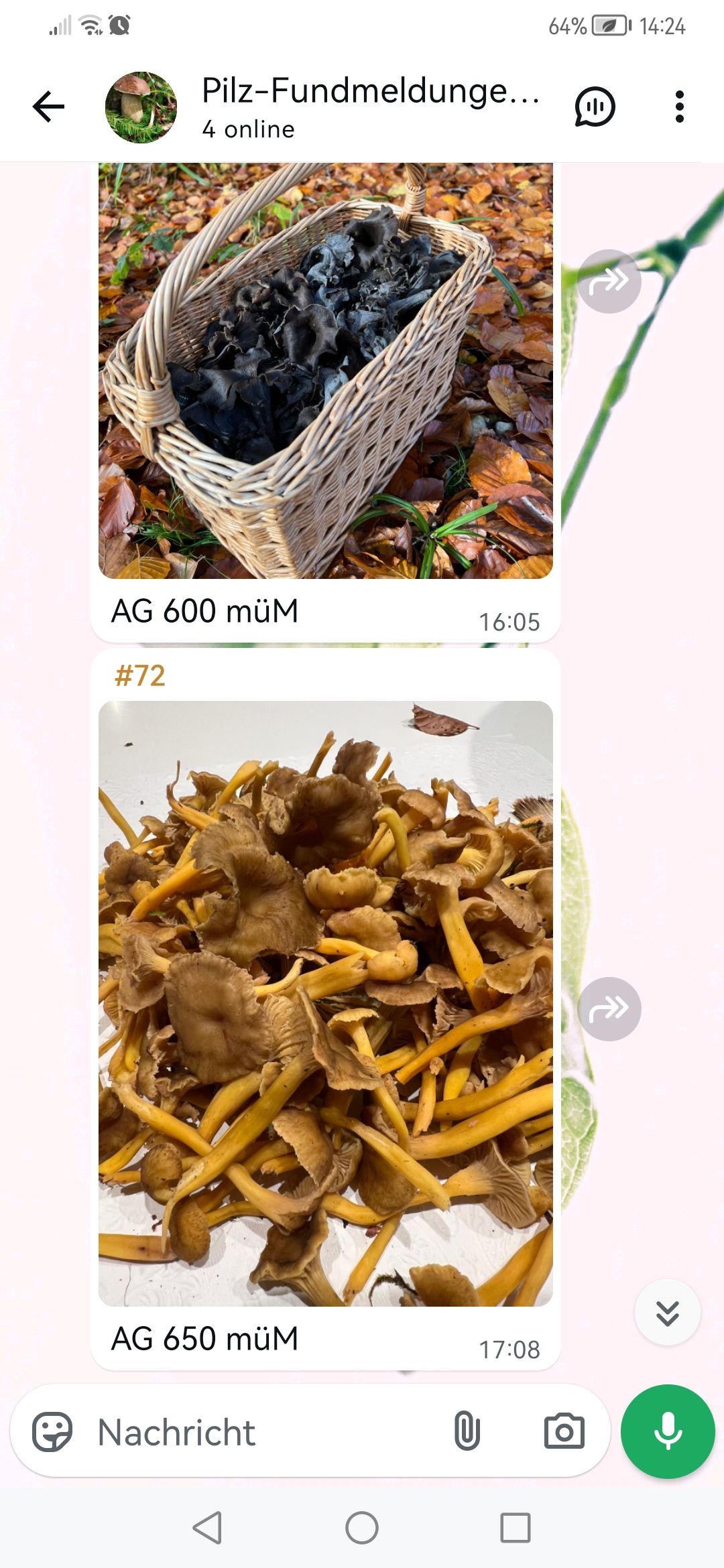Focus the Nachricht message field
Viewport: 724px width, 1568px height.
tap(268, 1432)
